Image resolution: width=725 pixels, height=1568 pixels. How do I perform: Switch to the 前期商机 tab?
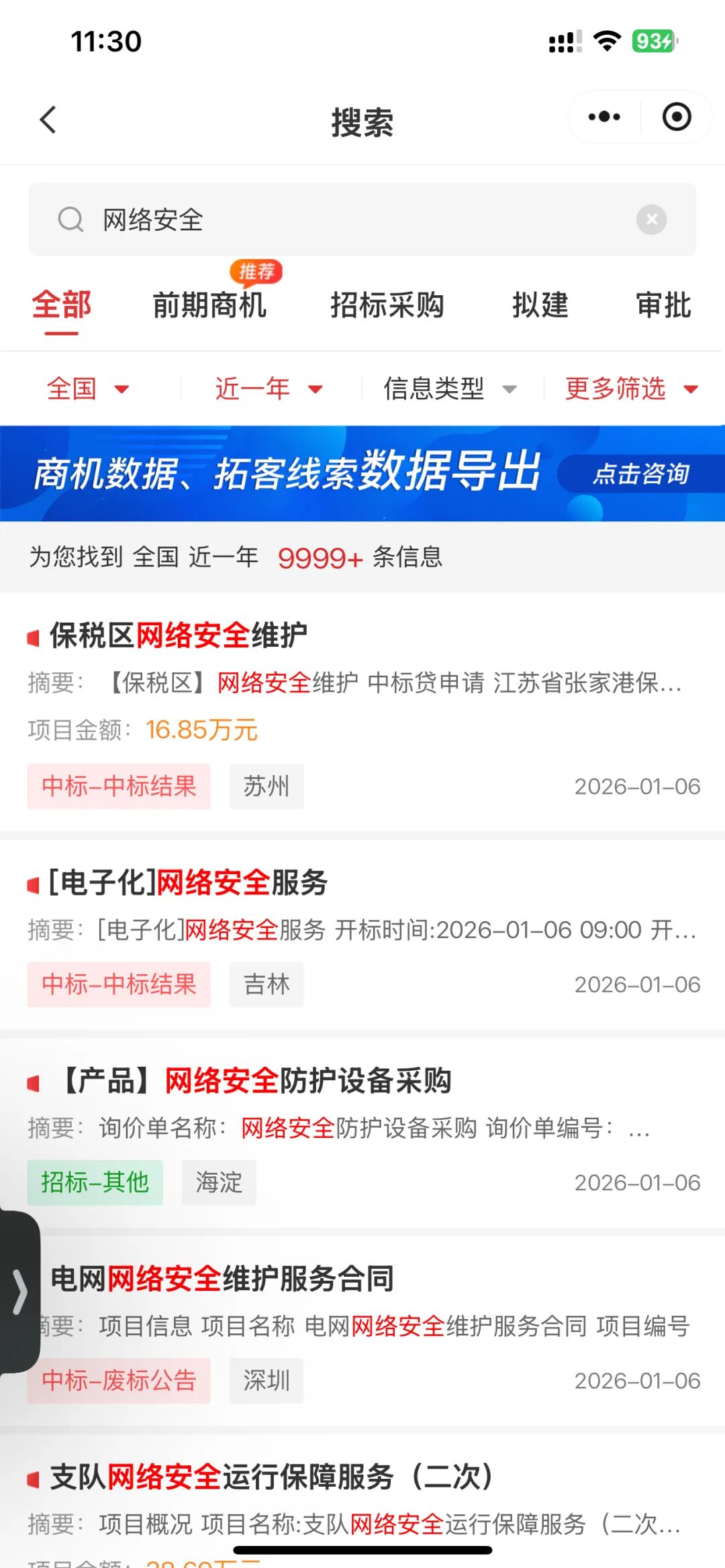210,305
